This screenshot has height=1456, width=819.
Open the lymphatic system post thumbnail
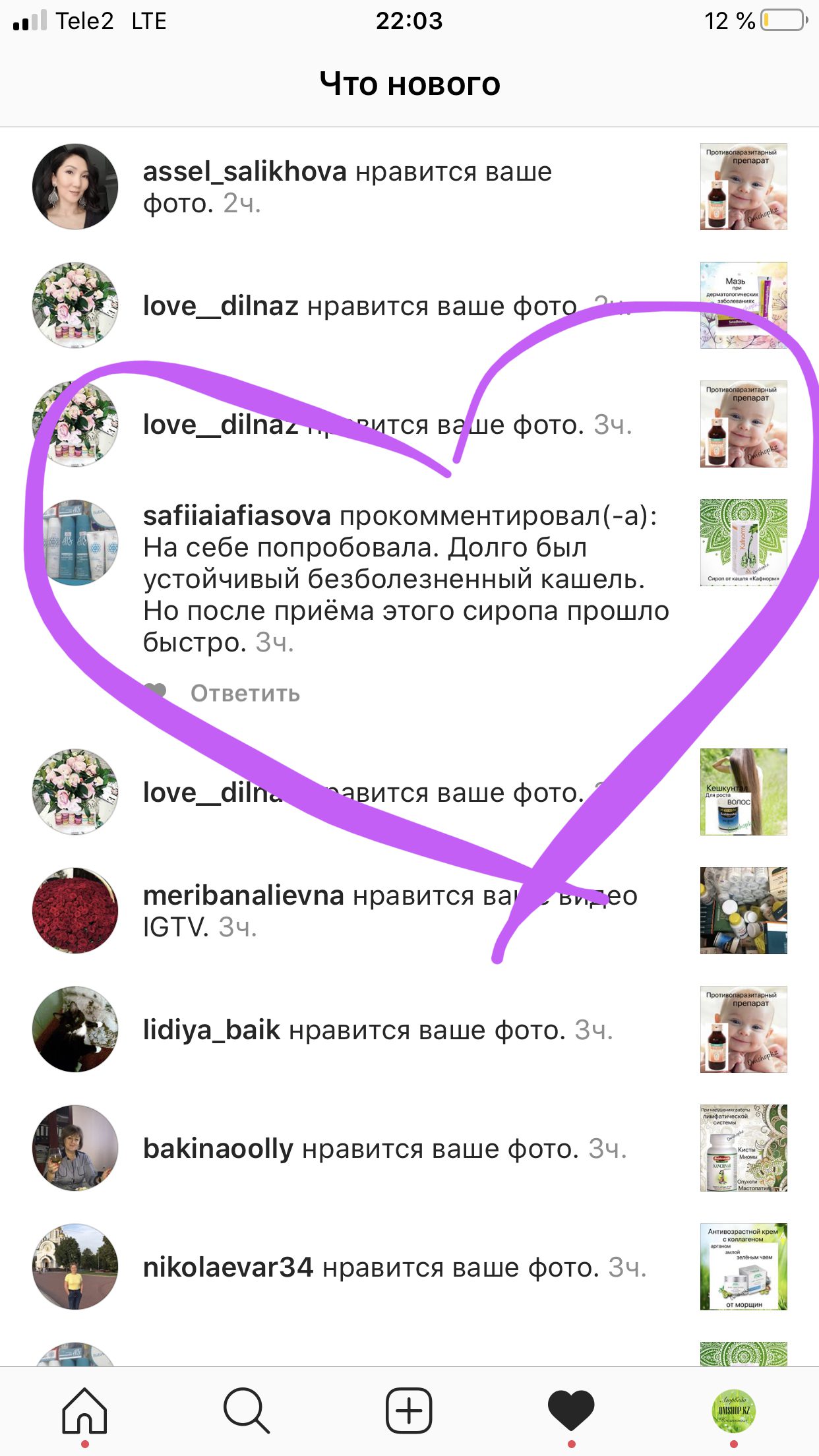tap(743, 1148)
